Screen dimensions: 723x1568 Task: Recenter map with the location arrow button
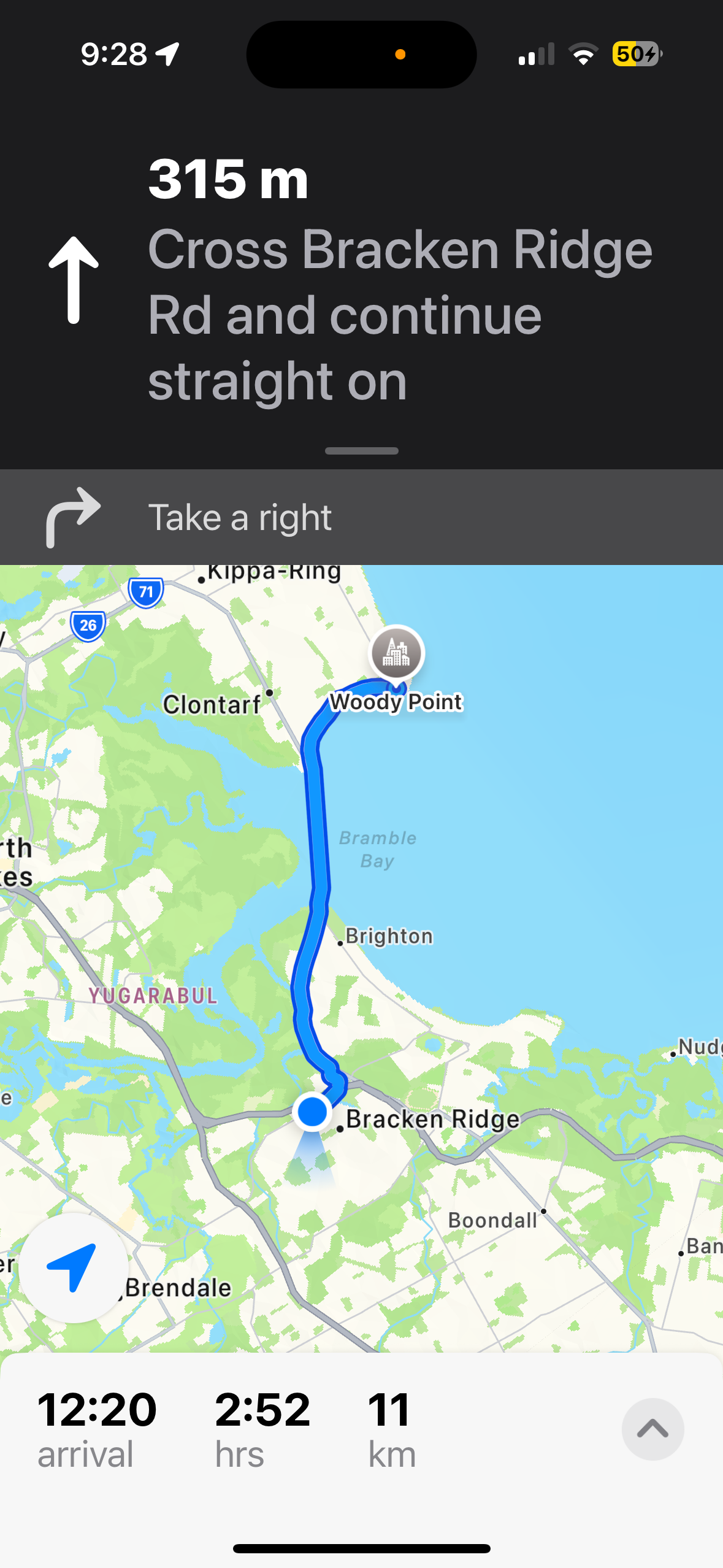pyautogui.click(x=74, y=1267)
